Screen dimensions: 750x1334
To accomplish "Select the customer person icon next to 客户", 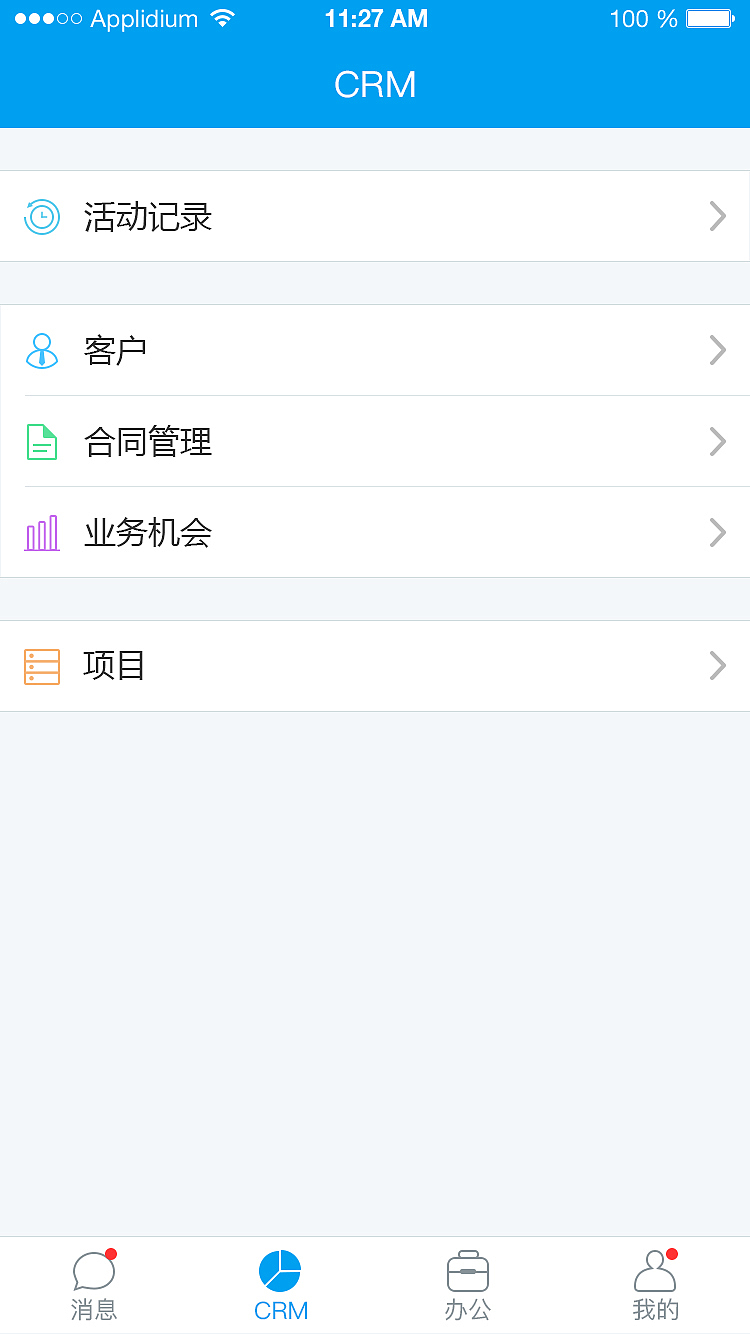I will [41, 350].
